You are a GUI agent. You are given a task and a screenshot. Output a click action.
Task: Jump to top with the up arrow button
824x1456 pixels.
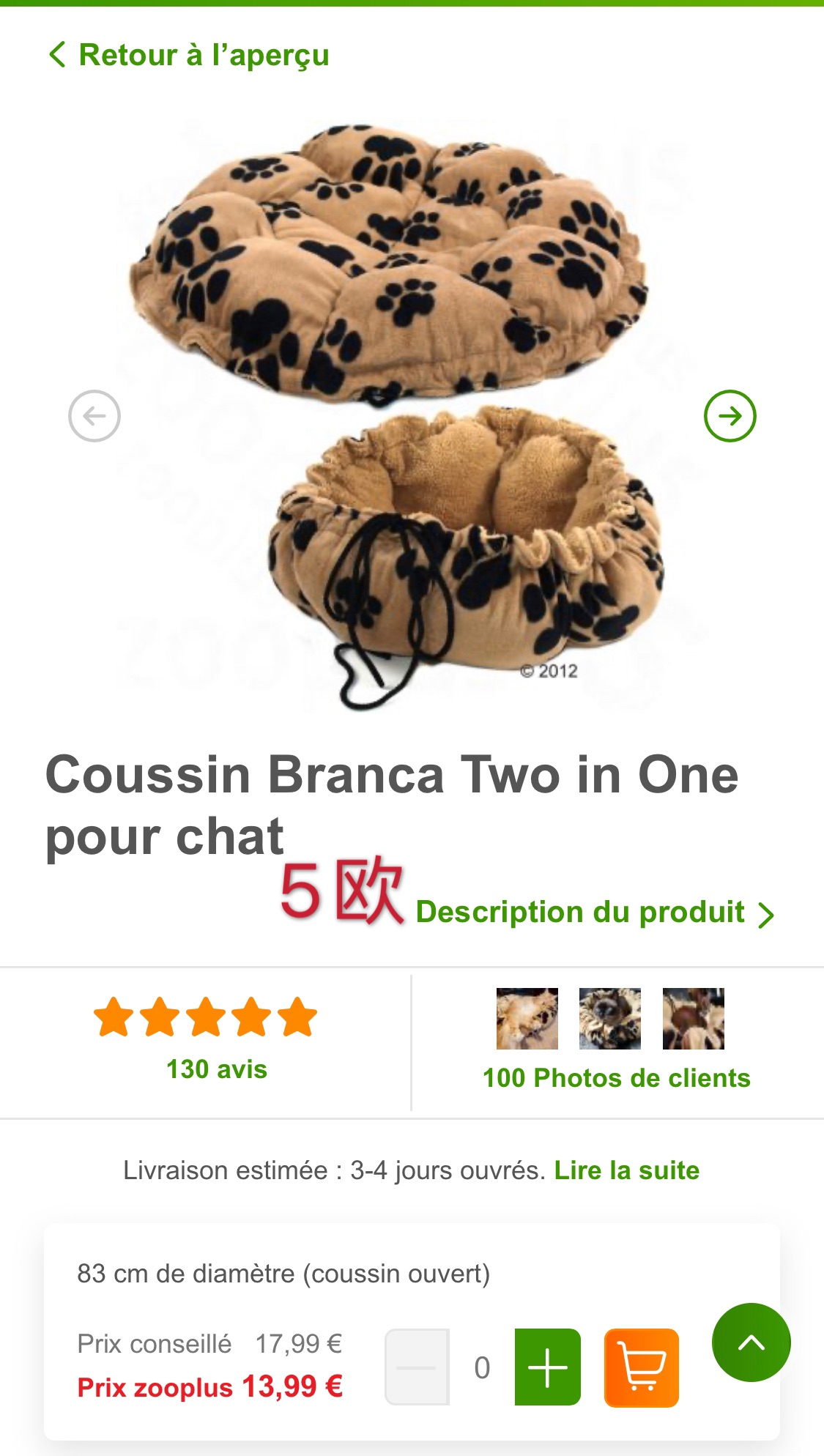click(x=751, y=1342)
